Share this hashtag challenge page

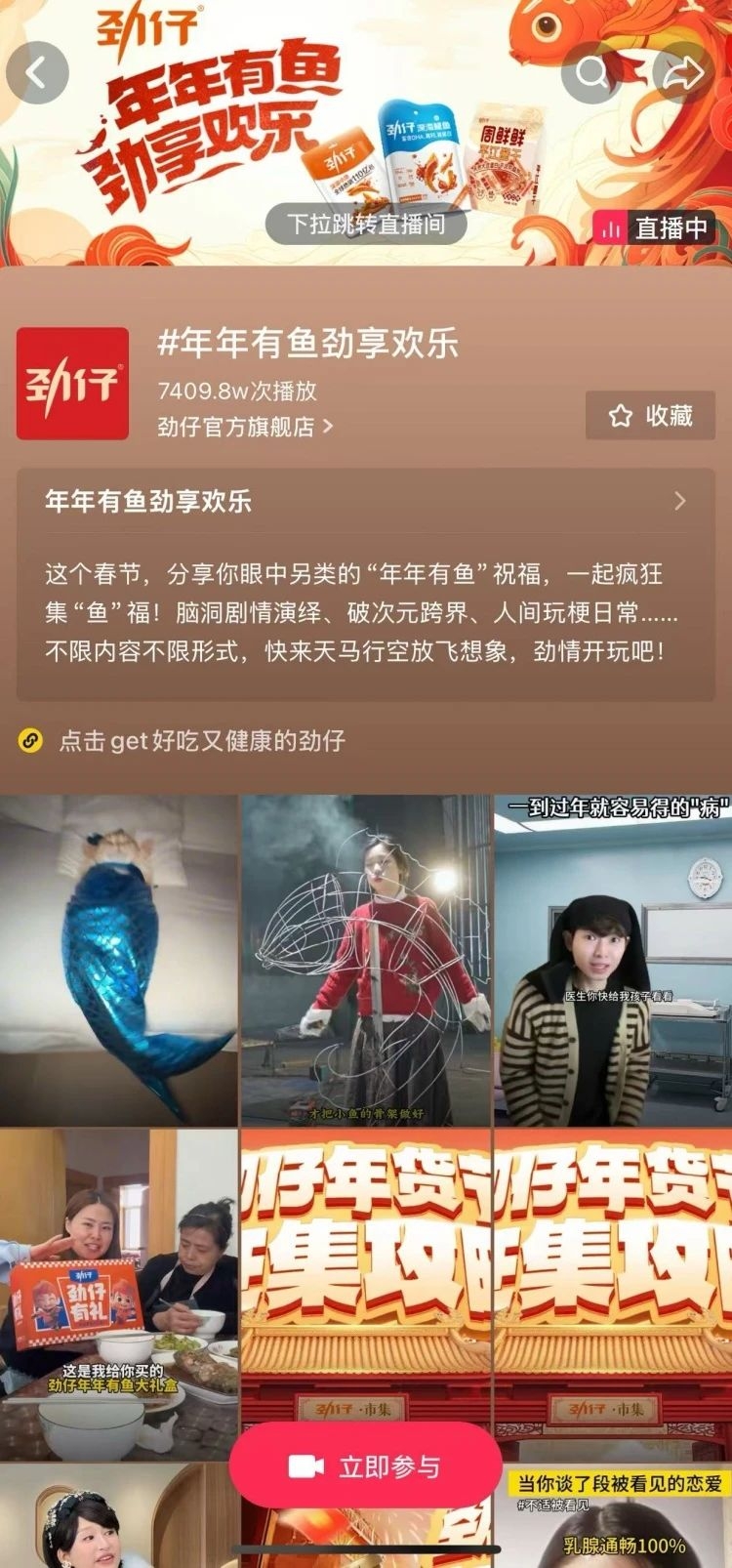coord(684,73)
